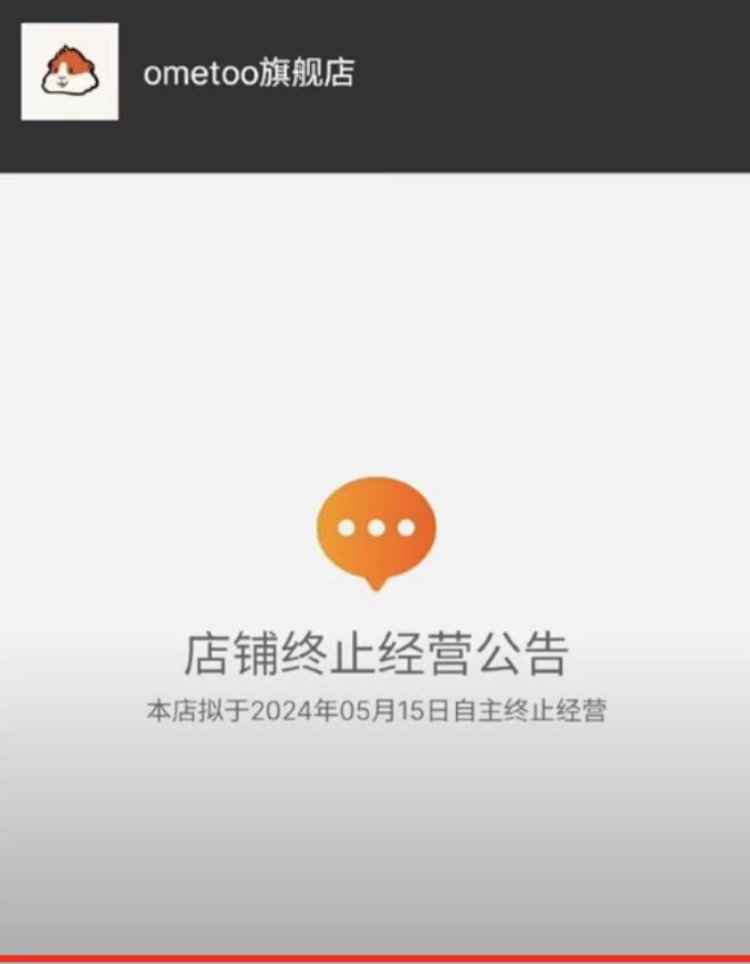Open the ometoo旗舰店 store avatar
Screen dimensions: 750x964
pyautogui.click(x=70, y=72)
